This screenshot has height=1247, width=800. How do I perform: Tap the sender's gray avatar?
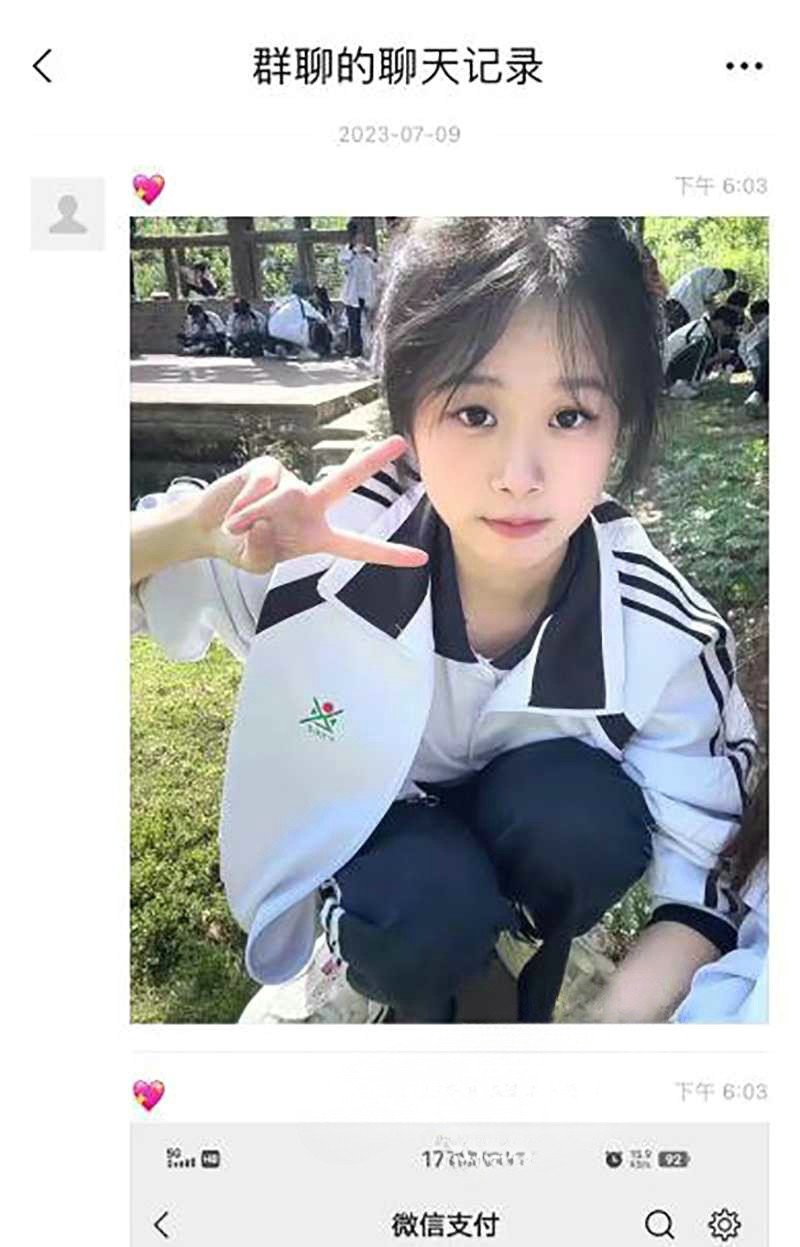click(67, 214)
